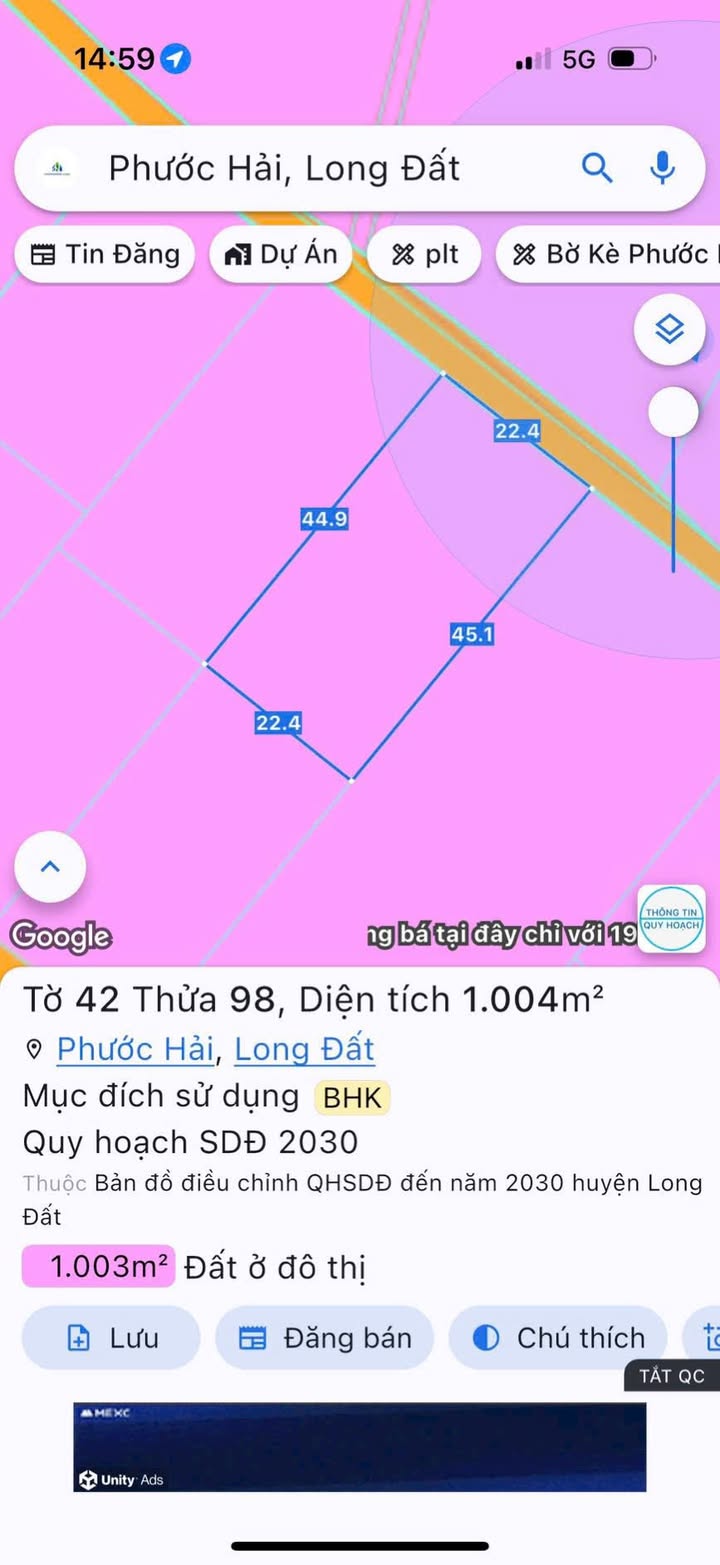The image size is (720, 1565).
Task: Start voice search with the microphone
Action: point(663,168)
